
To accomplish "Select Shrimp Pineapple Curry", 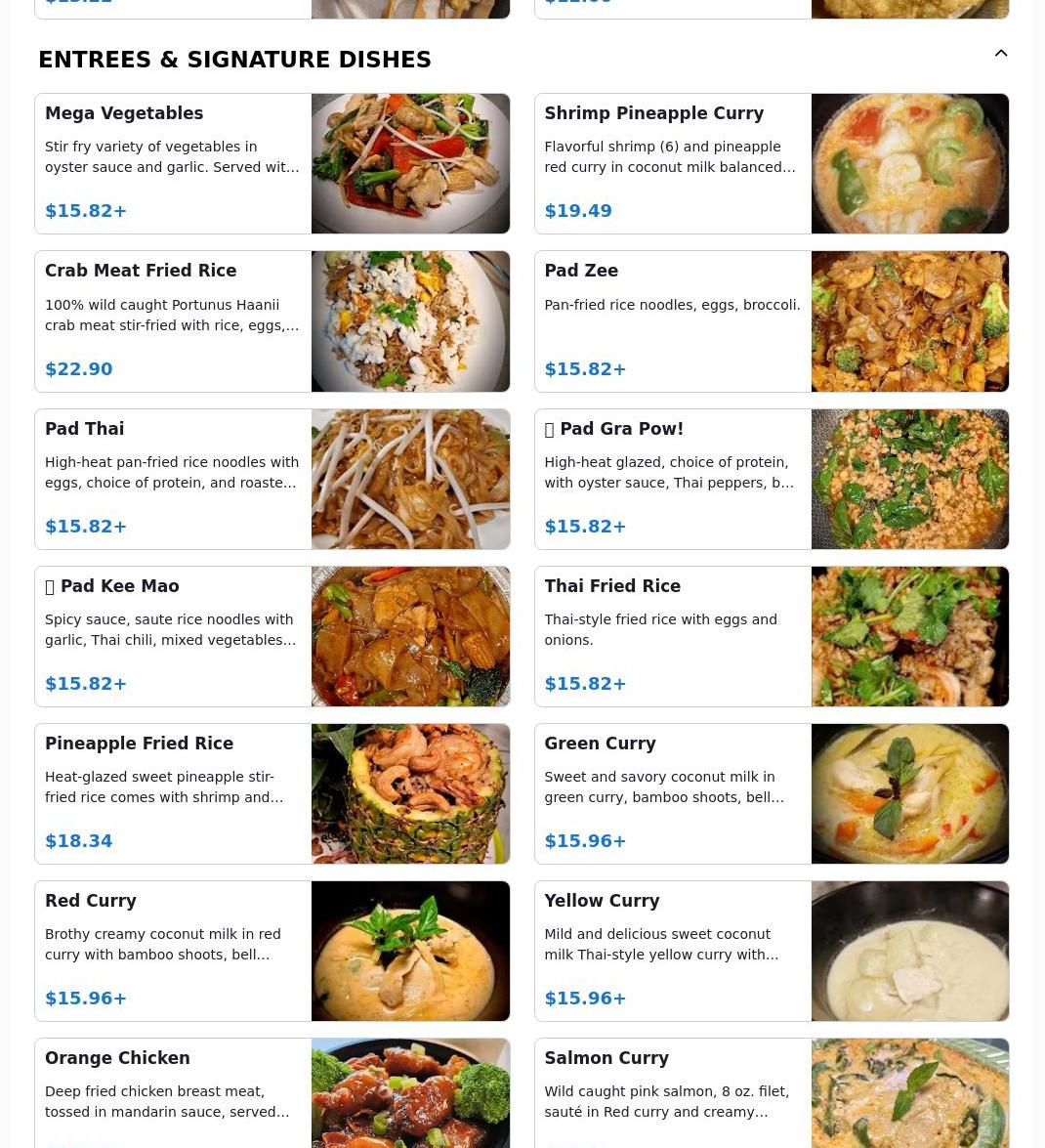I will [771, 164].
